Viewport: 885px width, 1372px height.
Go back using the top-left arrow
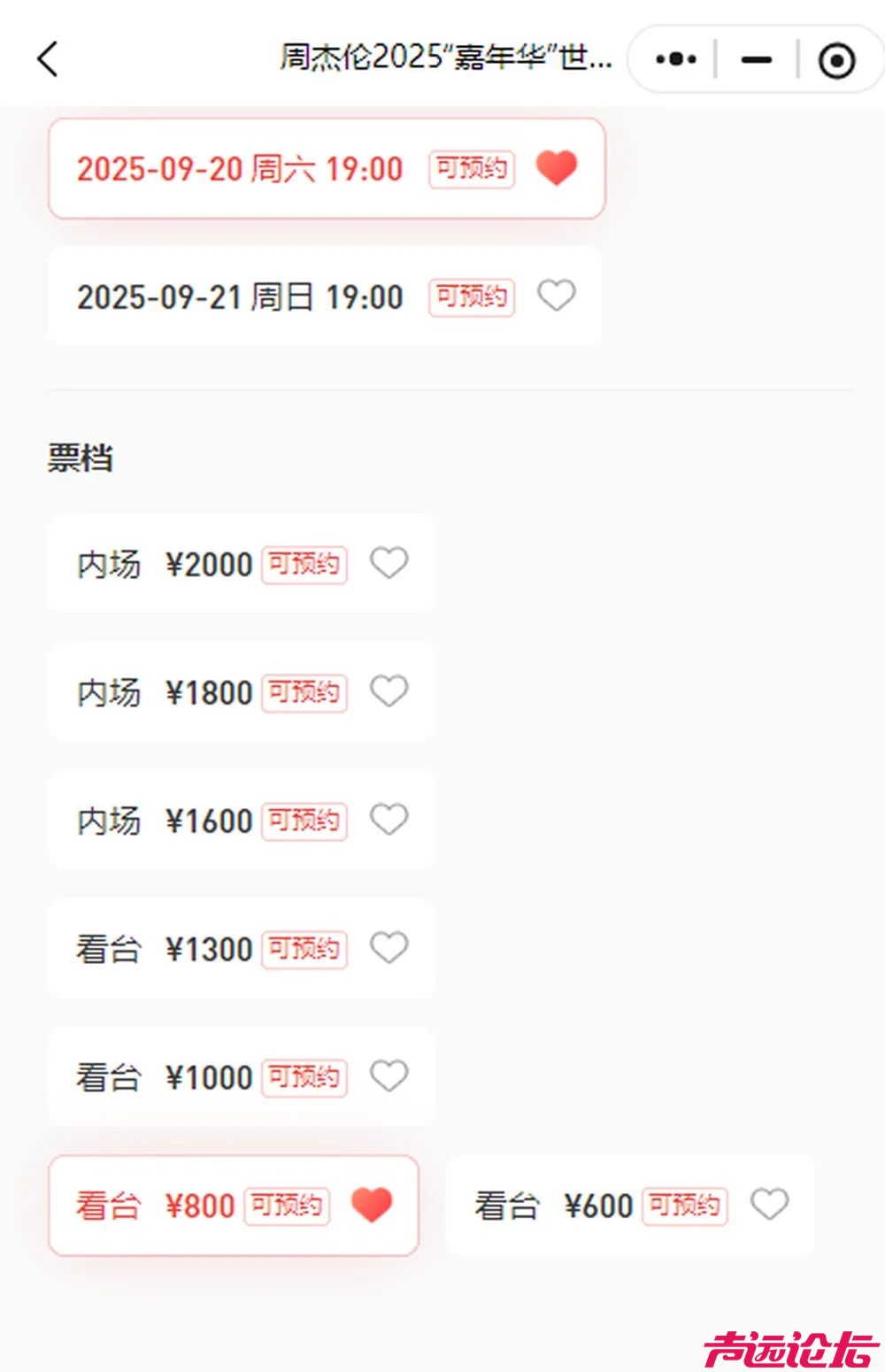click(x=48, y=59)
